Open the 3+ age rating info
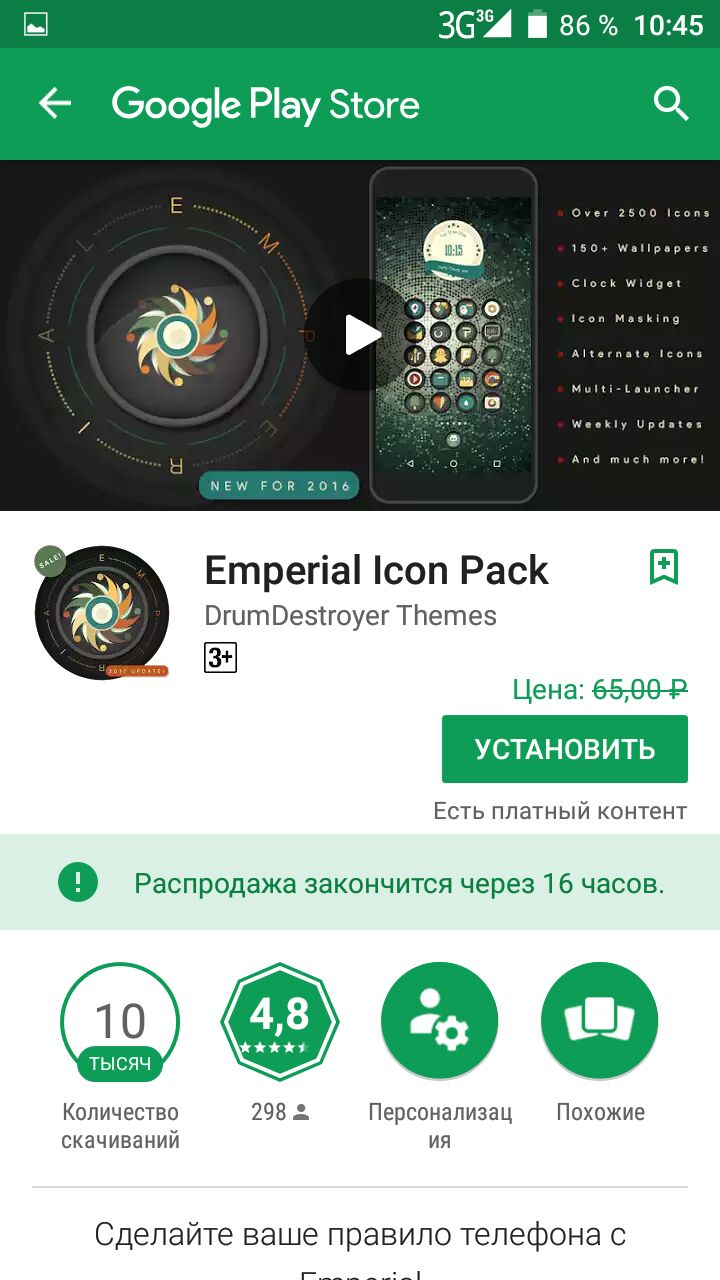This screenshot has height=1280, width=720. tap(220, 657)
